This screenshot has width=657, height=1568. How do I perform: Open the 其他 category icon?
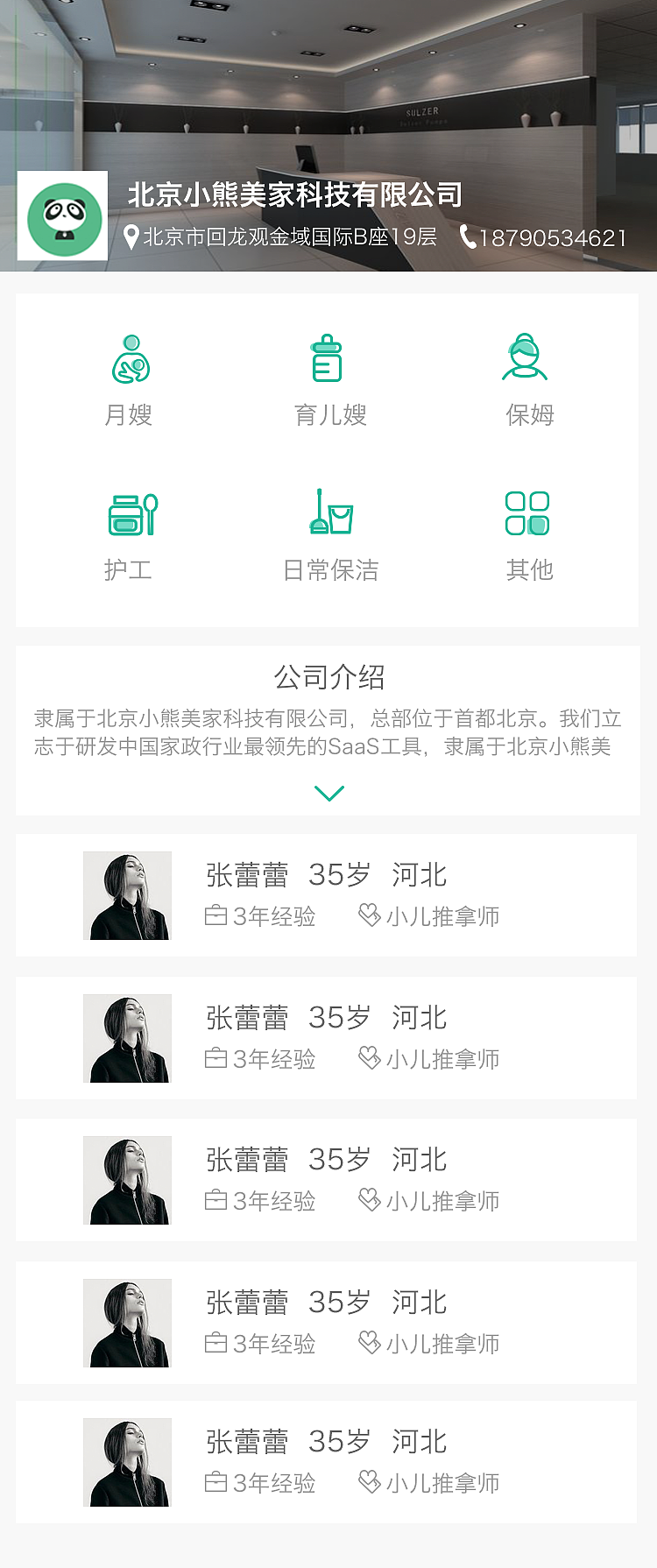point(527,512)
